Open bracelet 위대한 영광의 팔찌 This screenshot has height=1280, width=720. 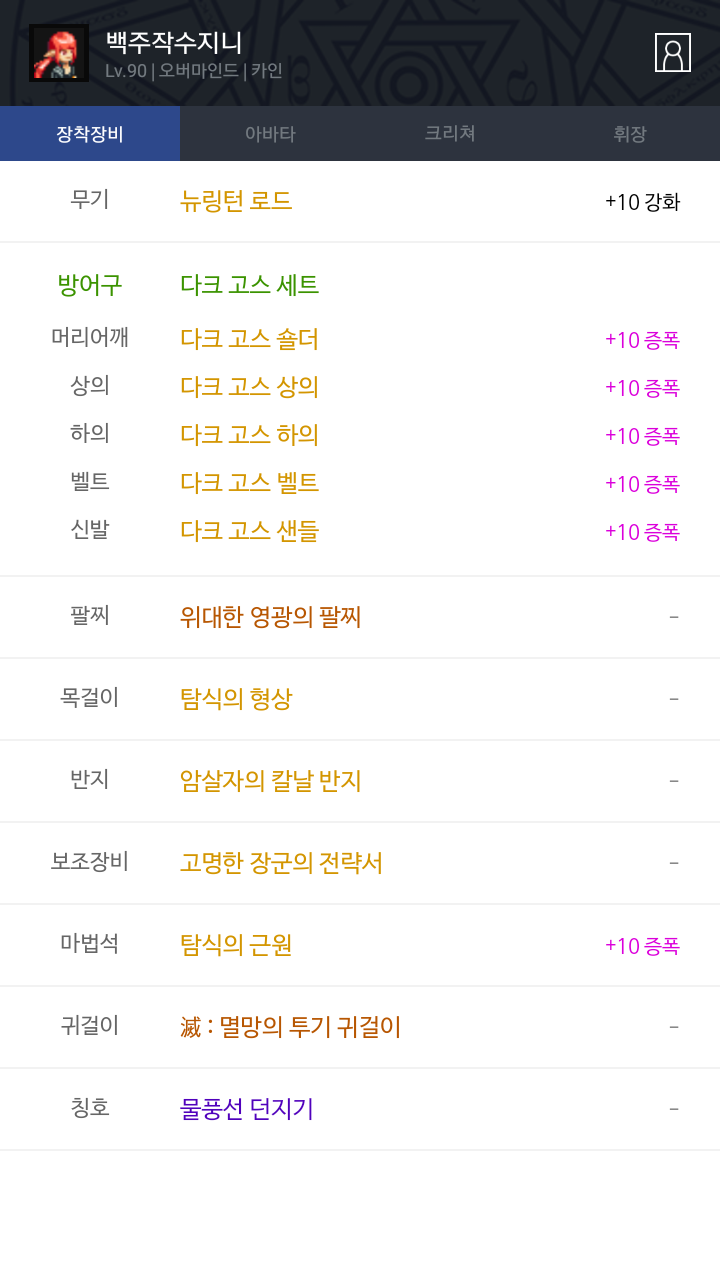coord(271,617)
